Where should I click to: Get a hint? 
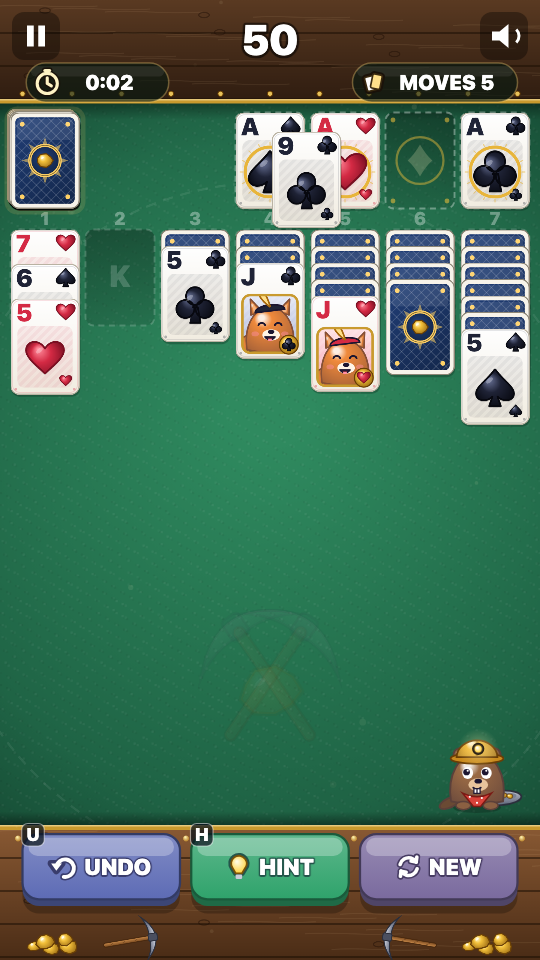point(270,867)
